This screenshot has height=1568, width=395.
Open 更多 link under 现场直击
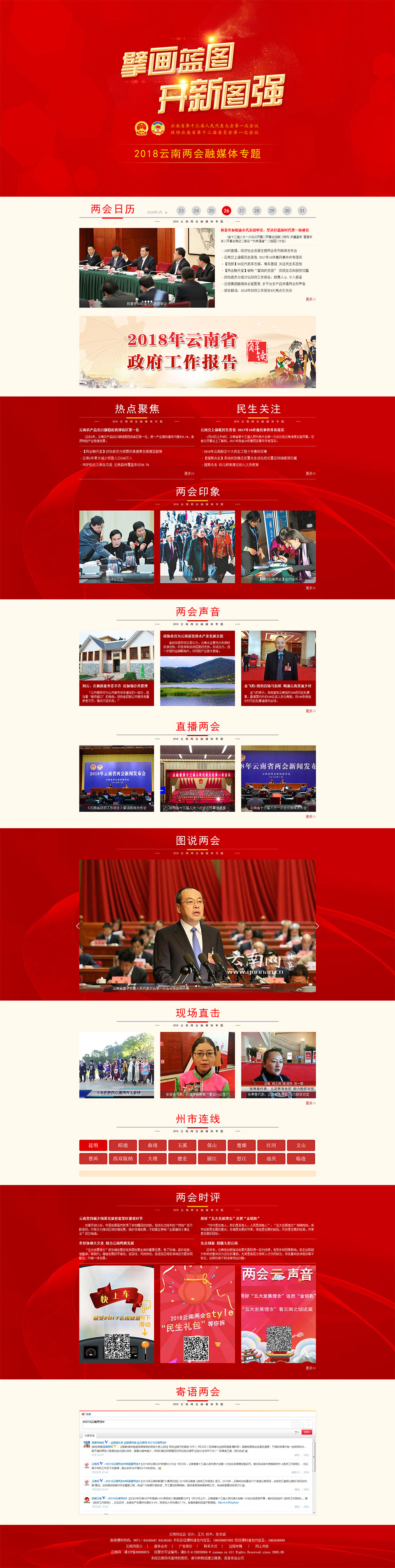click(310, 1103)
